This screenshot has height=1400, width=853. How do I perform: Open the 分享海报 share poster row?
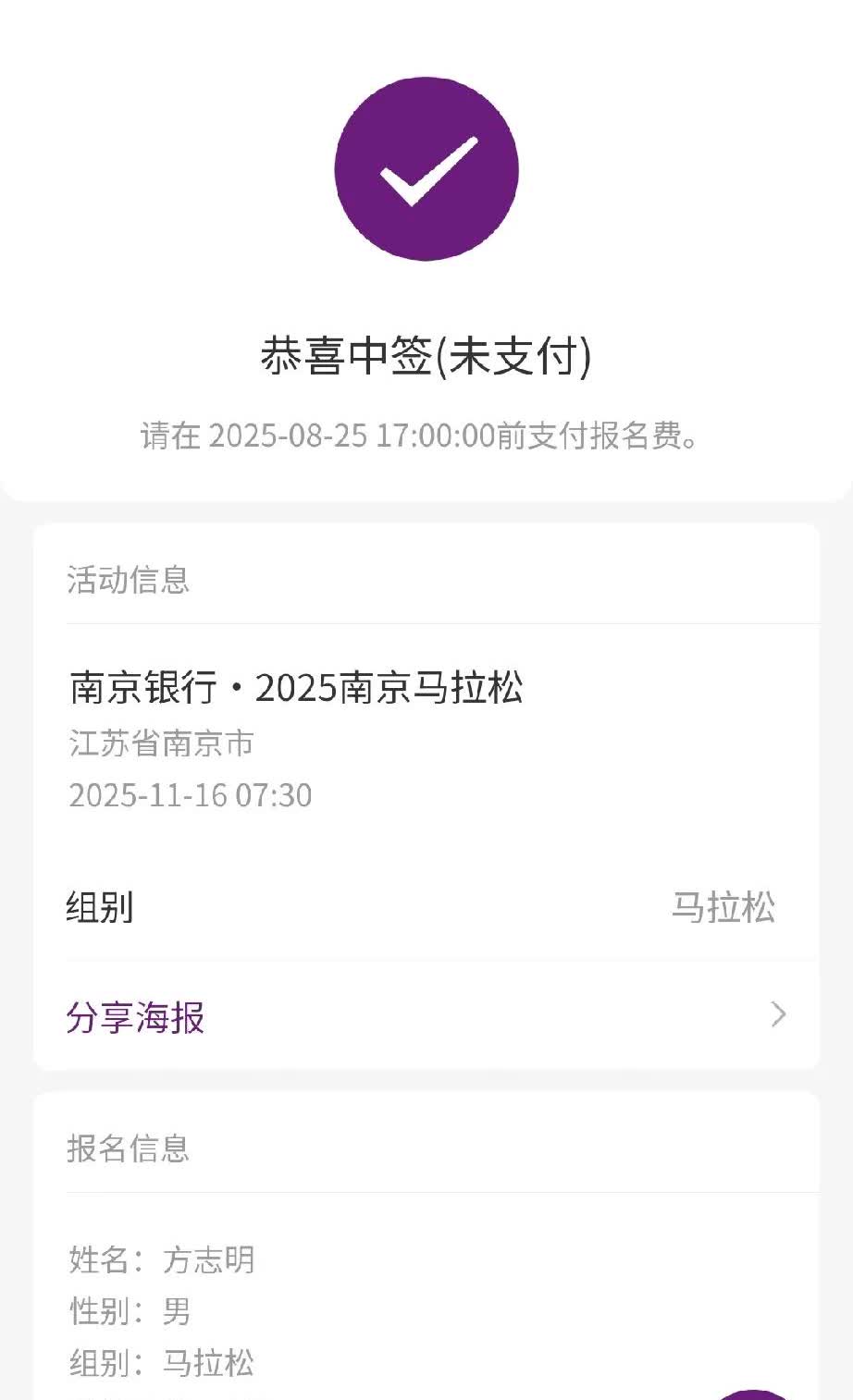coord(426,1015)
